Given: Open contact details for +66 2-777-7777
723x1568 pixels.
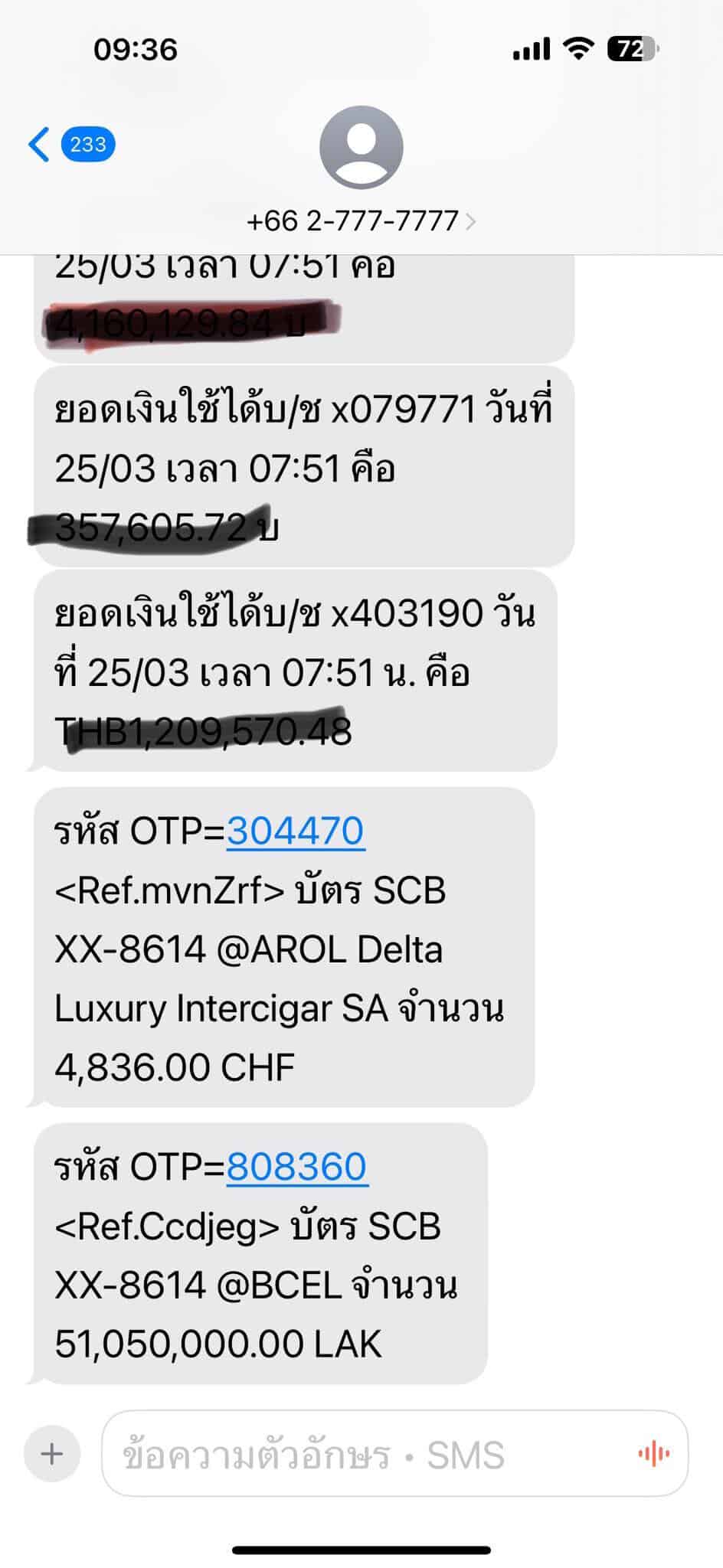Looking at the screenshot, I should point(361,221).
